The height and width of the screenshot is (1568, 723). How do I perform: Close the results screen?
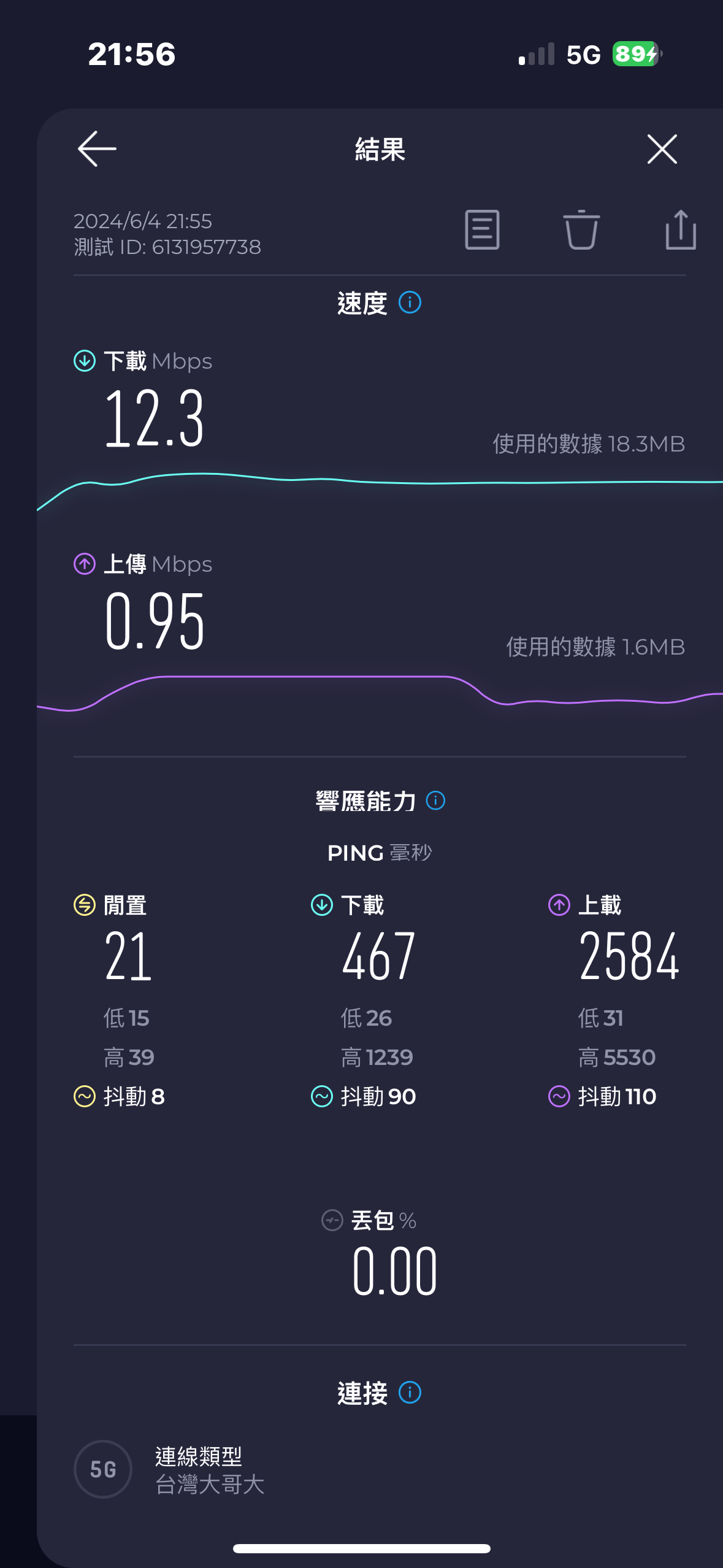[x=662, y=149]
